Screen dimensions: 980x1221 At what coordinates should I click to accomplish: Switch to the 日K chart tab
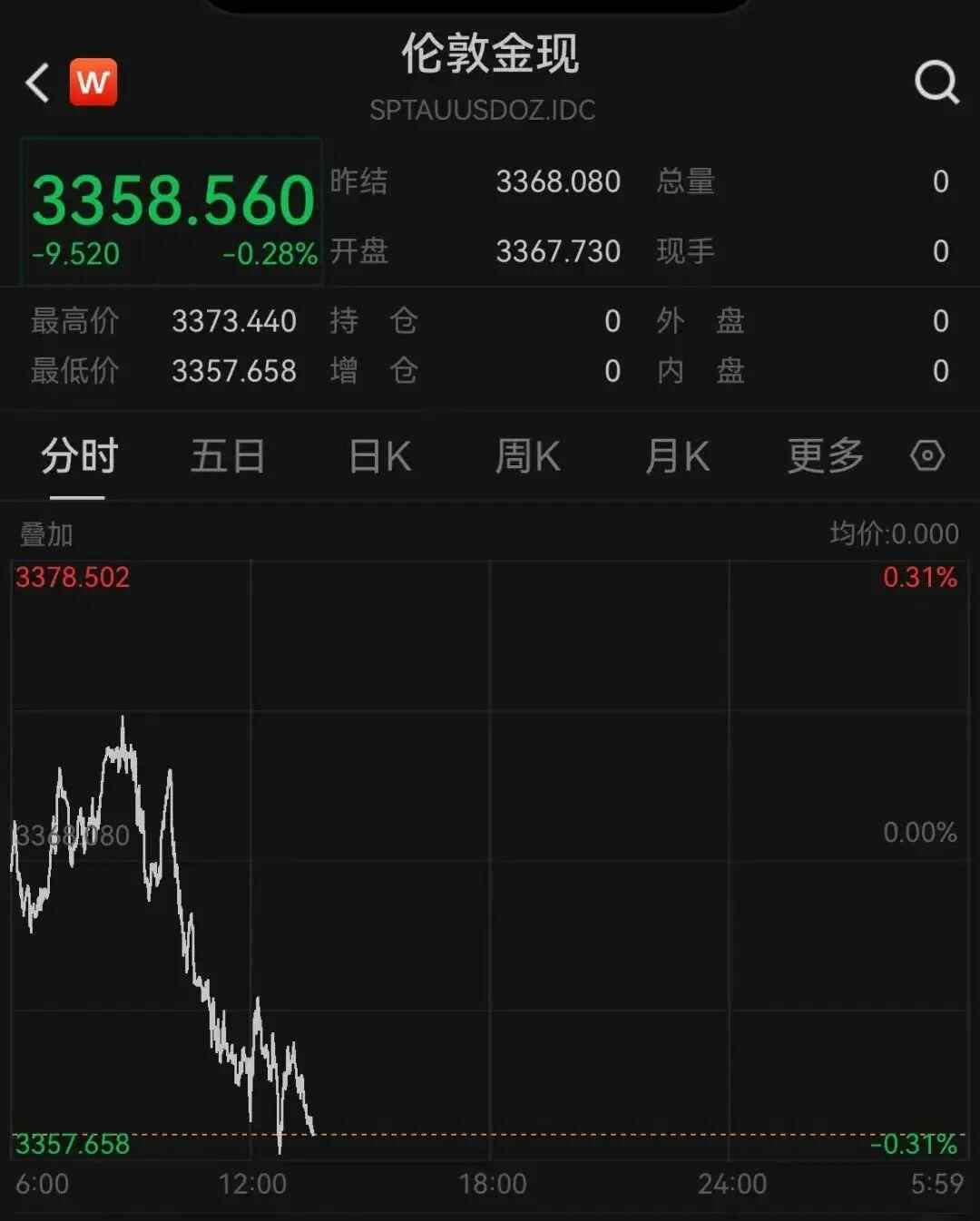tap(380, 456)
